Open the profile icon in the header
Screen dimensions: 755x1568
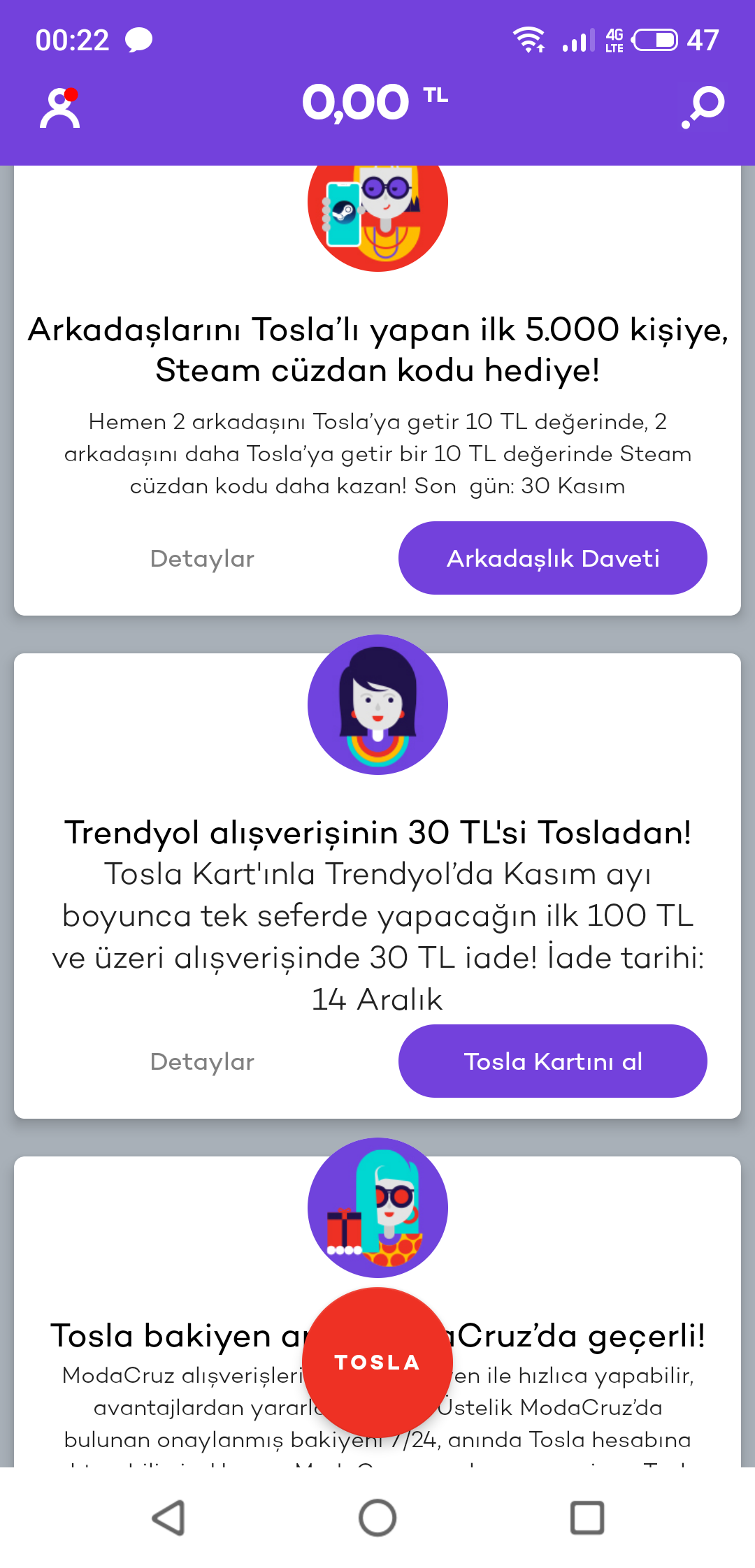(60, 108)
